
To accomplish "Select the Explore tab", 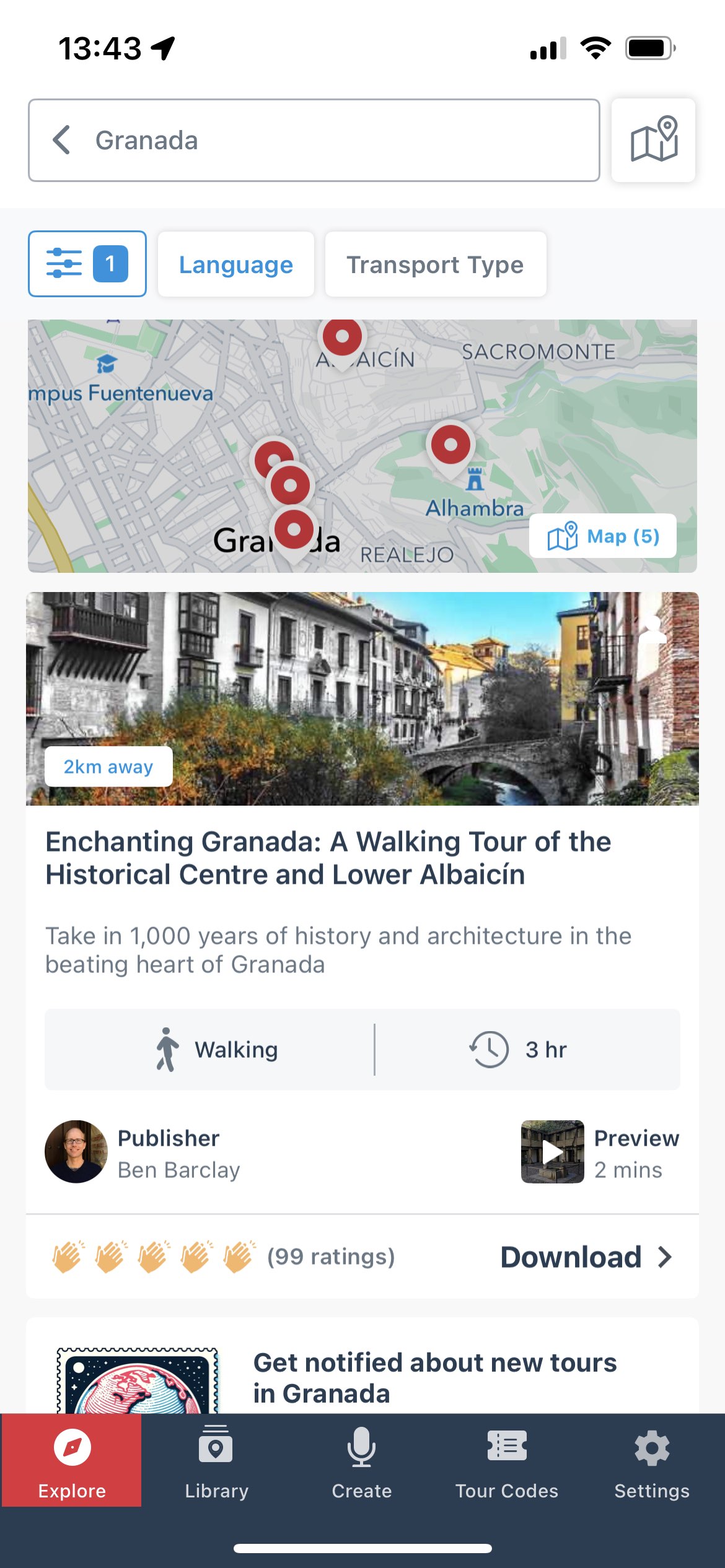I will pyautogui.click(x=72, y=1463).
